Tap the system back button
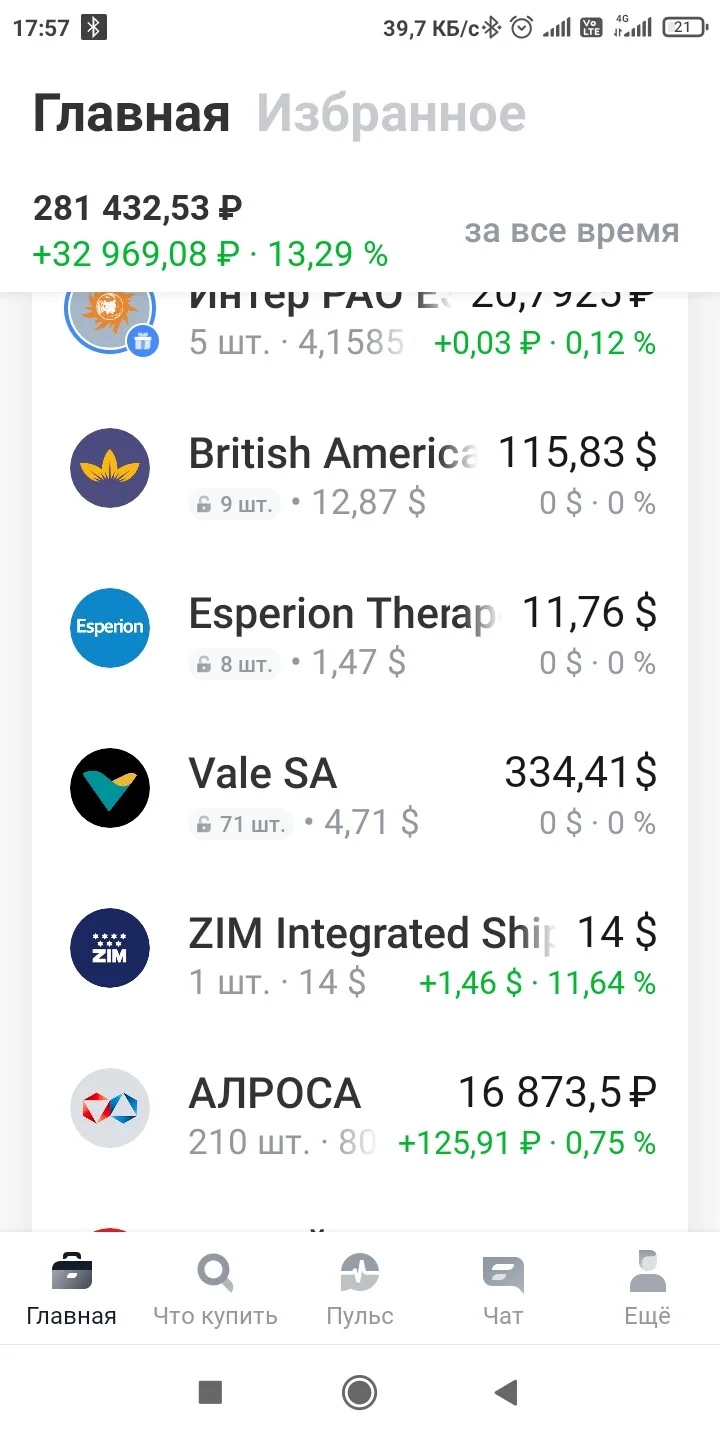The image size is (720, 1440). [507, 1392]
